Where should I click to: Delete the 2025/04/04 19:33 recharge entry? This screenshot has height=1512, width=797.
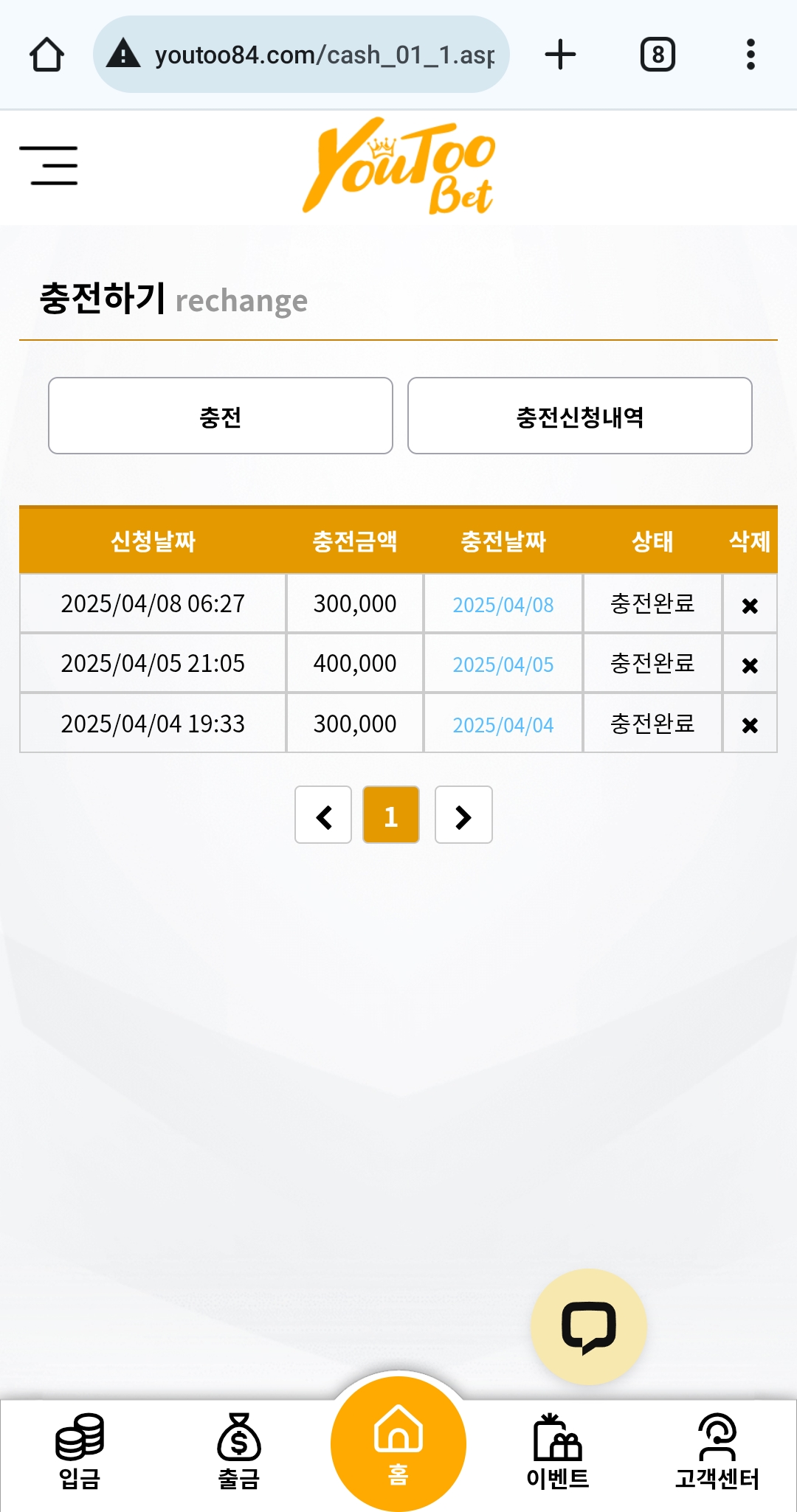tap(750, 725)
